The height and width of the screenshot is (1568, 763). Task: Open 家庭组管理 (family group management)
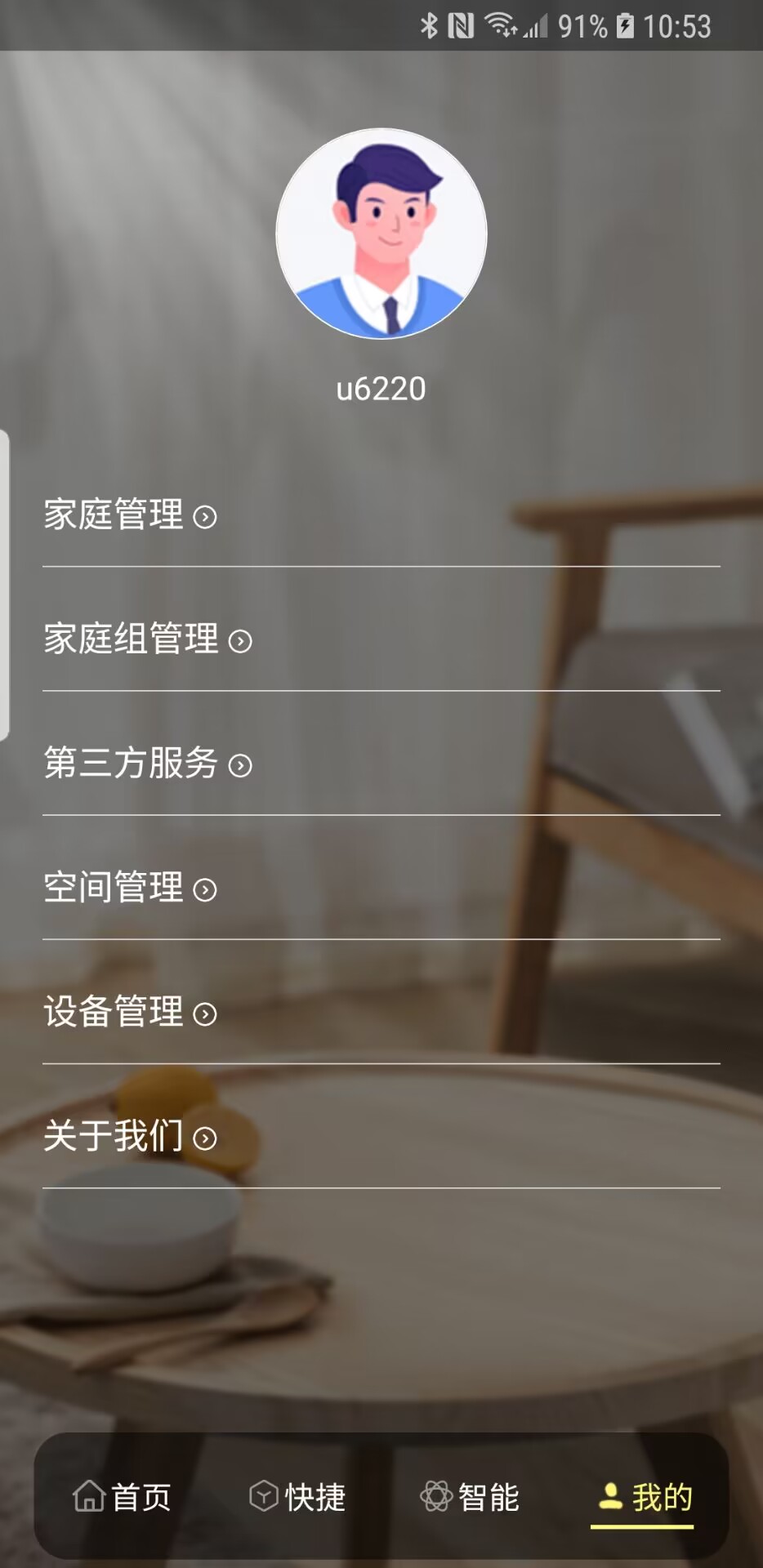[147, 639]
